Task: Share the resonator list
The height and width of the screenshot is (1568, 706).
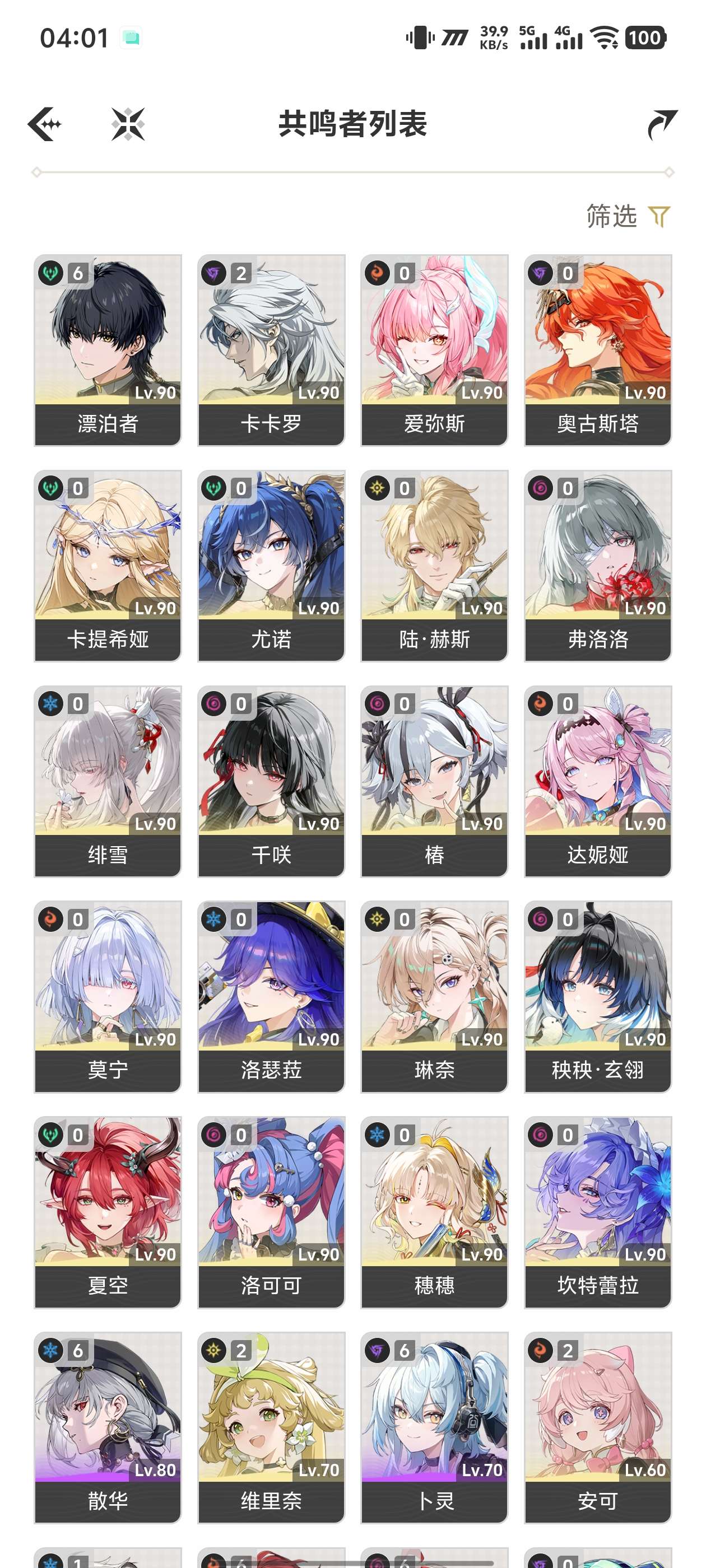Action: 662,125
